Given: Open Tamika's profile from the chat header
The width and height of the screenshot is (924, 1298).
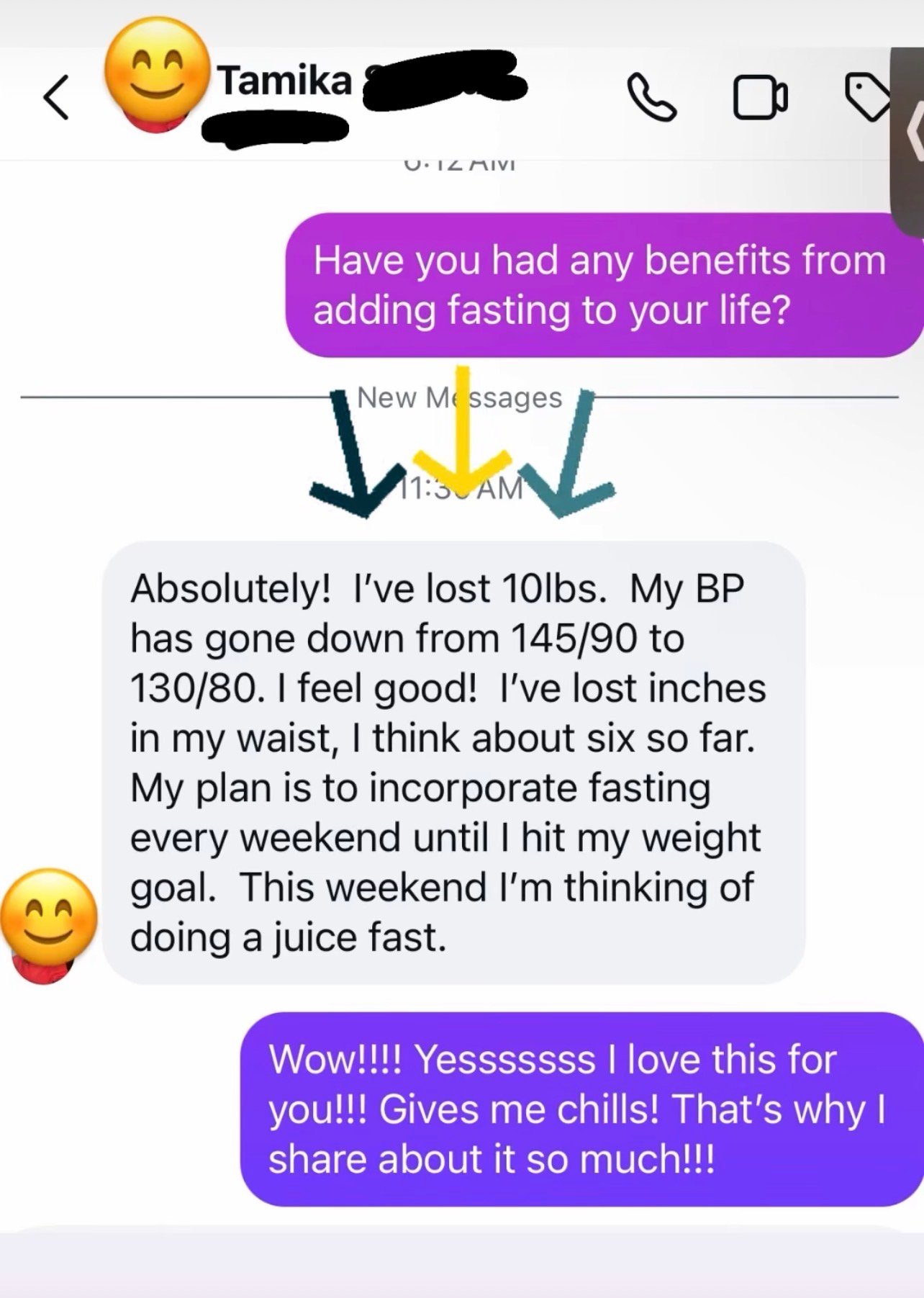Looking at the screenshot, I should tap(286, 81).
